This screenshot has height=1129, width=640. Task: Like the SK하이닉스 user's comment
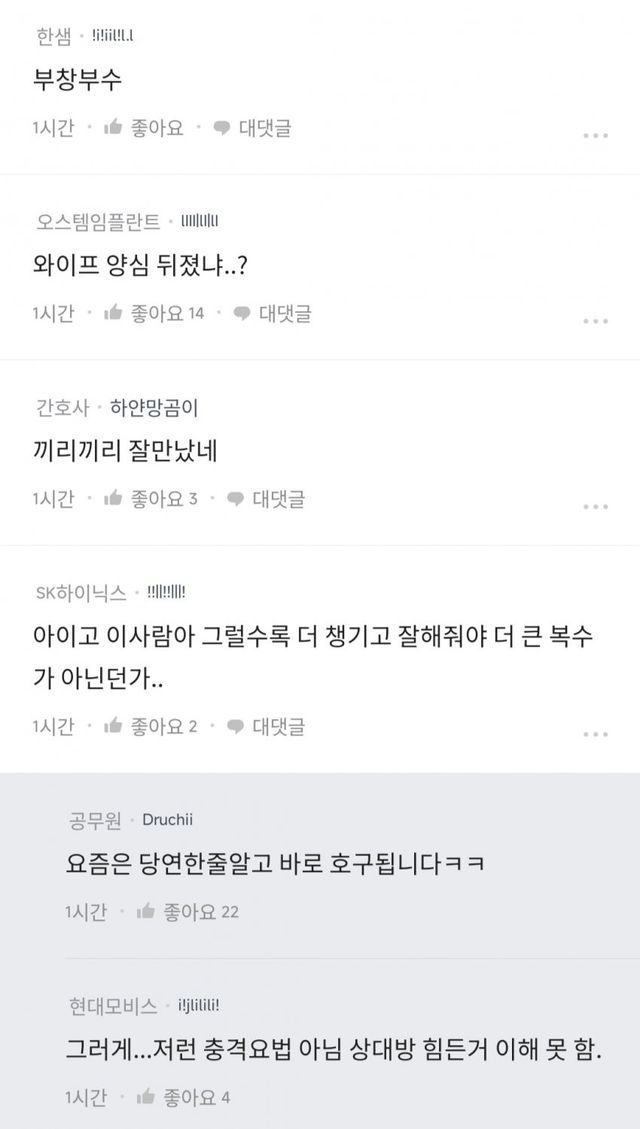150,727
